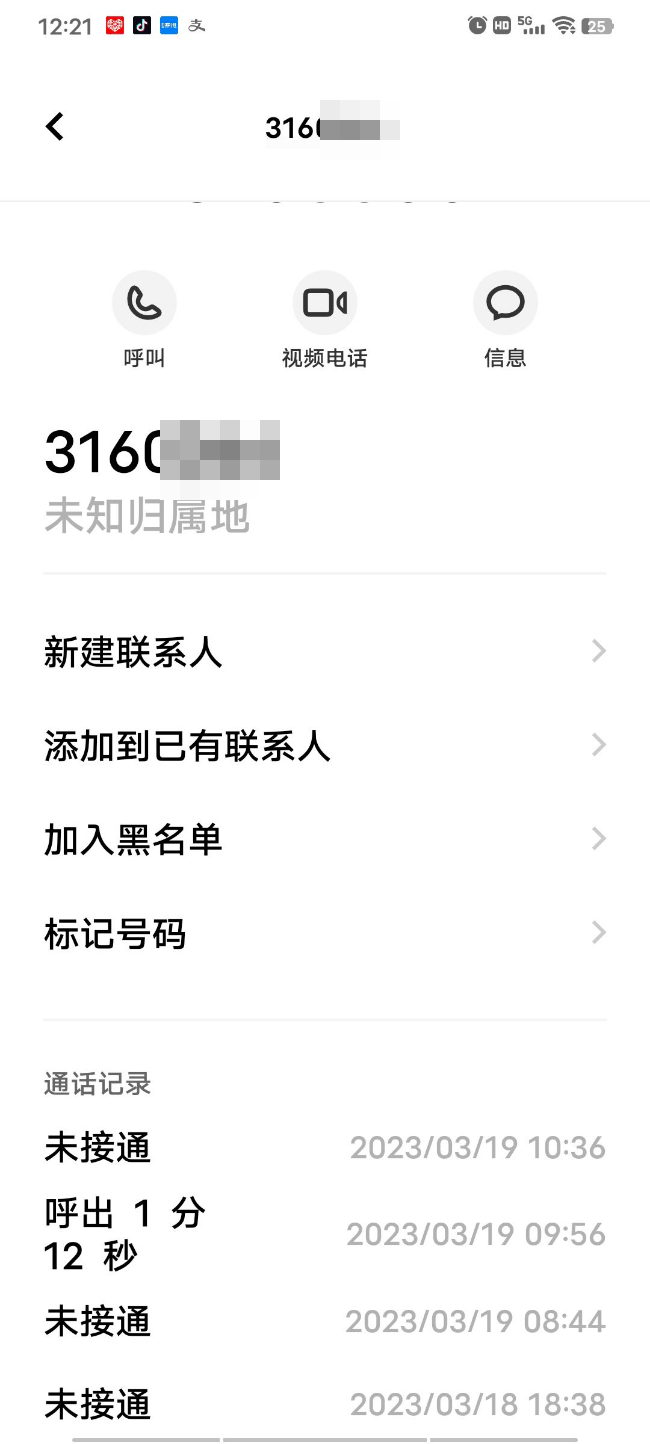Image resolution: width=650 pixels, height=1444 pixels.
Task: Add this number to 加入黑名单
Action: click(x=325, y=840)
